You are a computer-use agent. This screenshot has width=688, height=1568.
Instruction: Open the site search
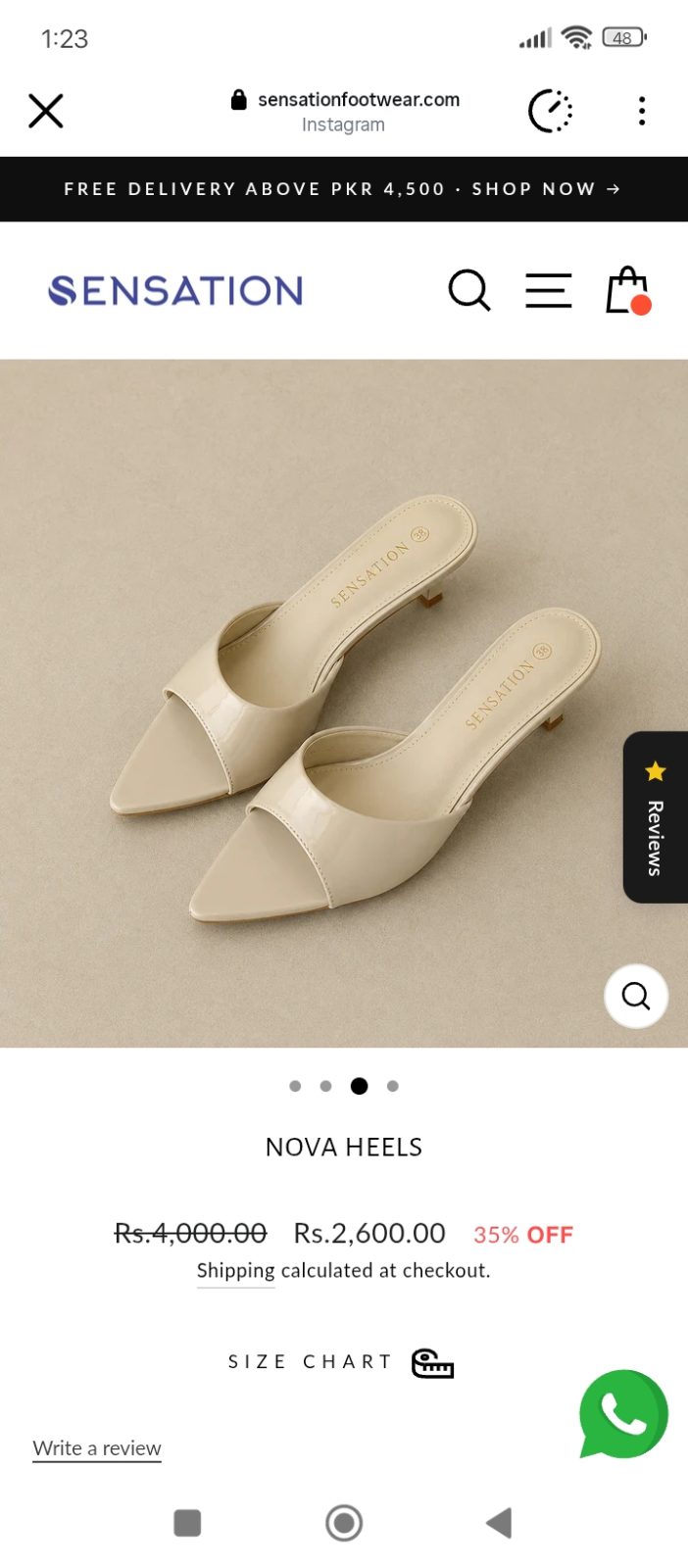coord(469,290)
